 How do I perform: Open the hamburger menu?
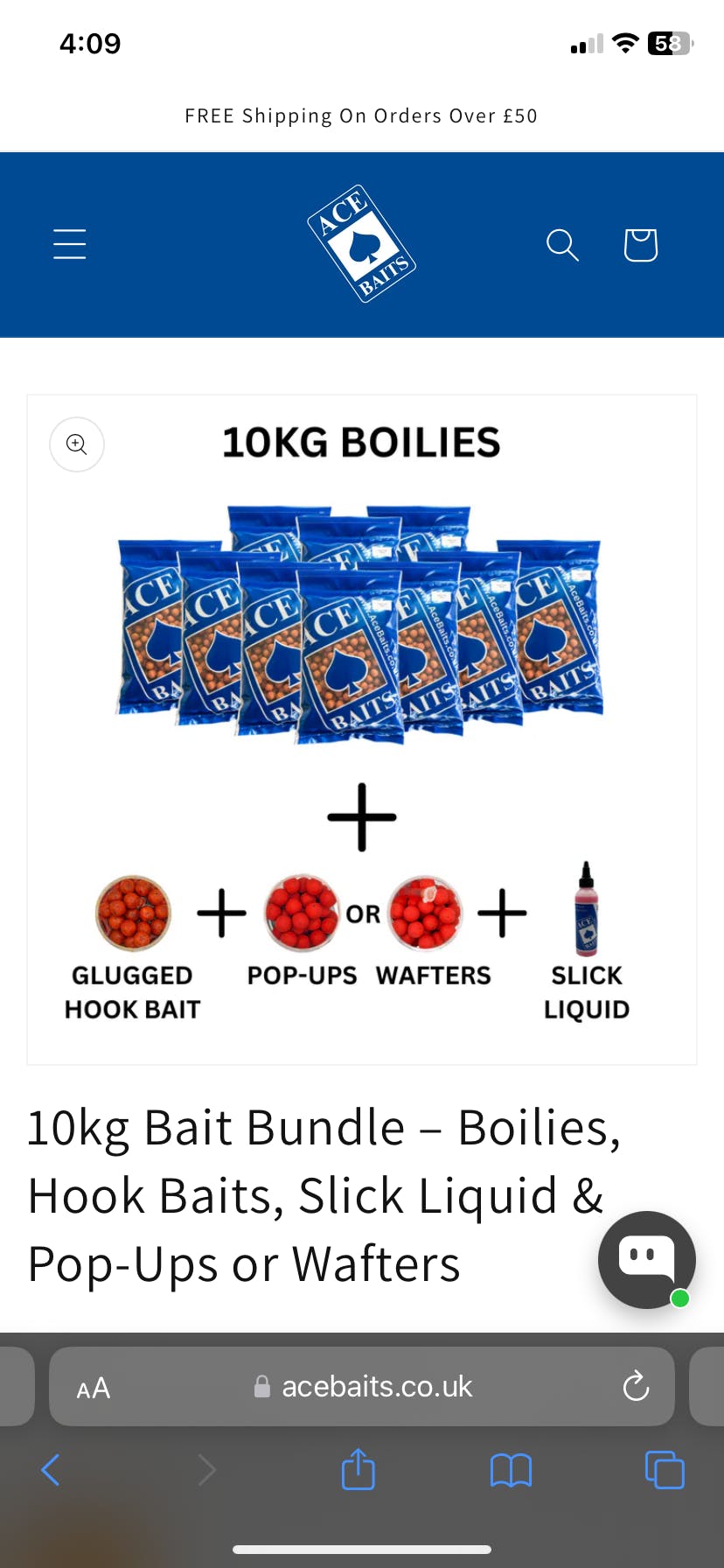pyautogui.click(x=70, y=244)
